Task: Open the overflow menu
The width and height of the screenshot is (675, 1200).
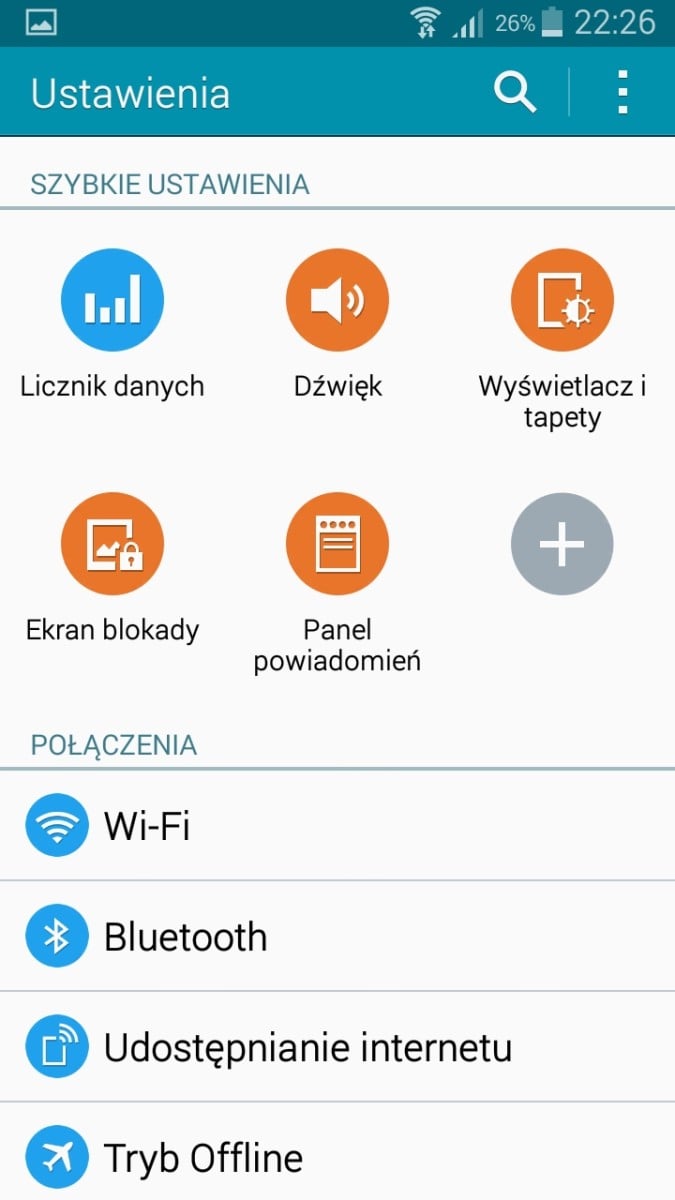Action: tap(623, 92)
